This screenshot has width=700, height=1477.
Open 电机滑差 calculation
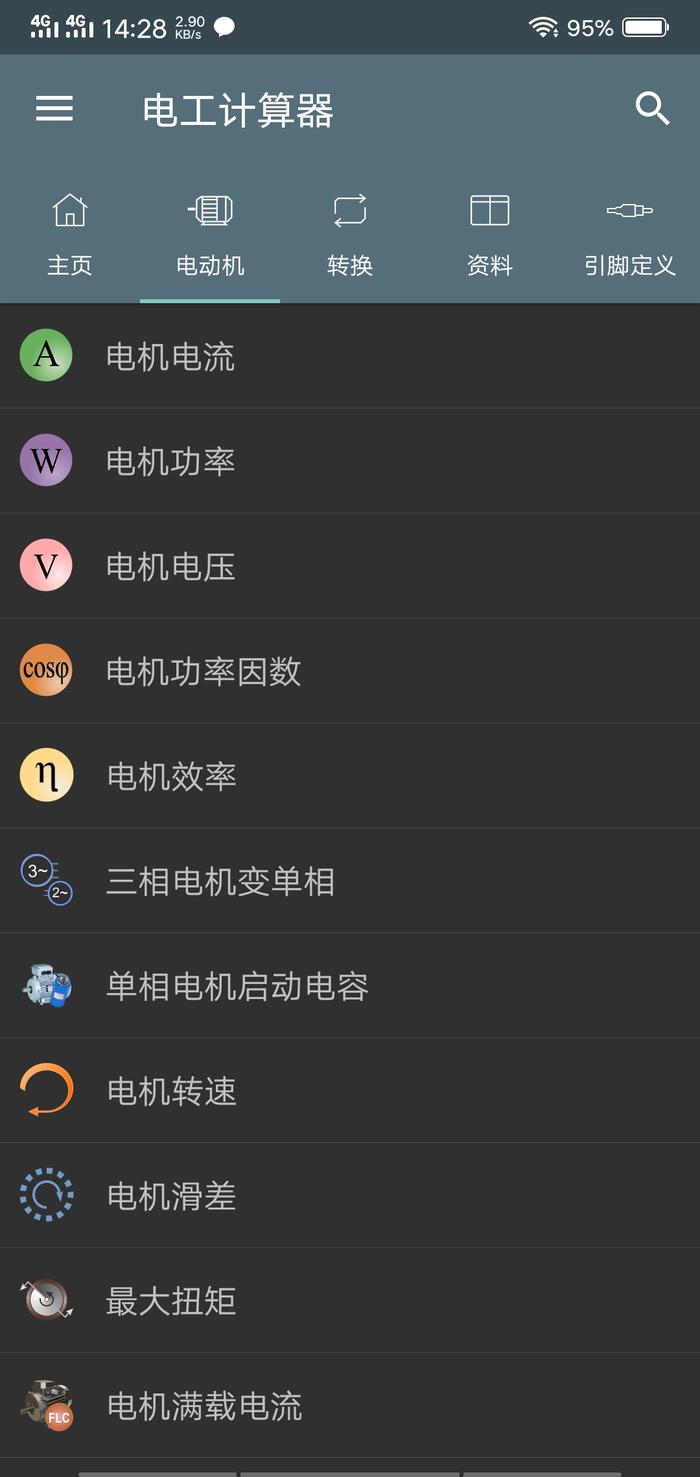click(x=350, y=1196)
